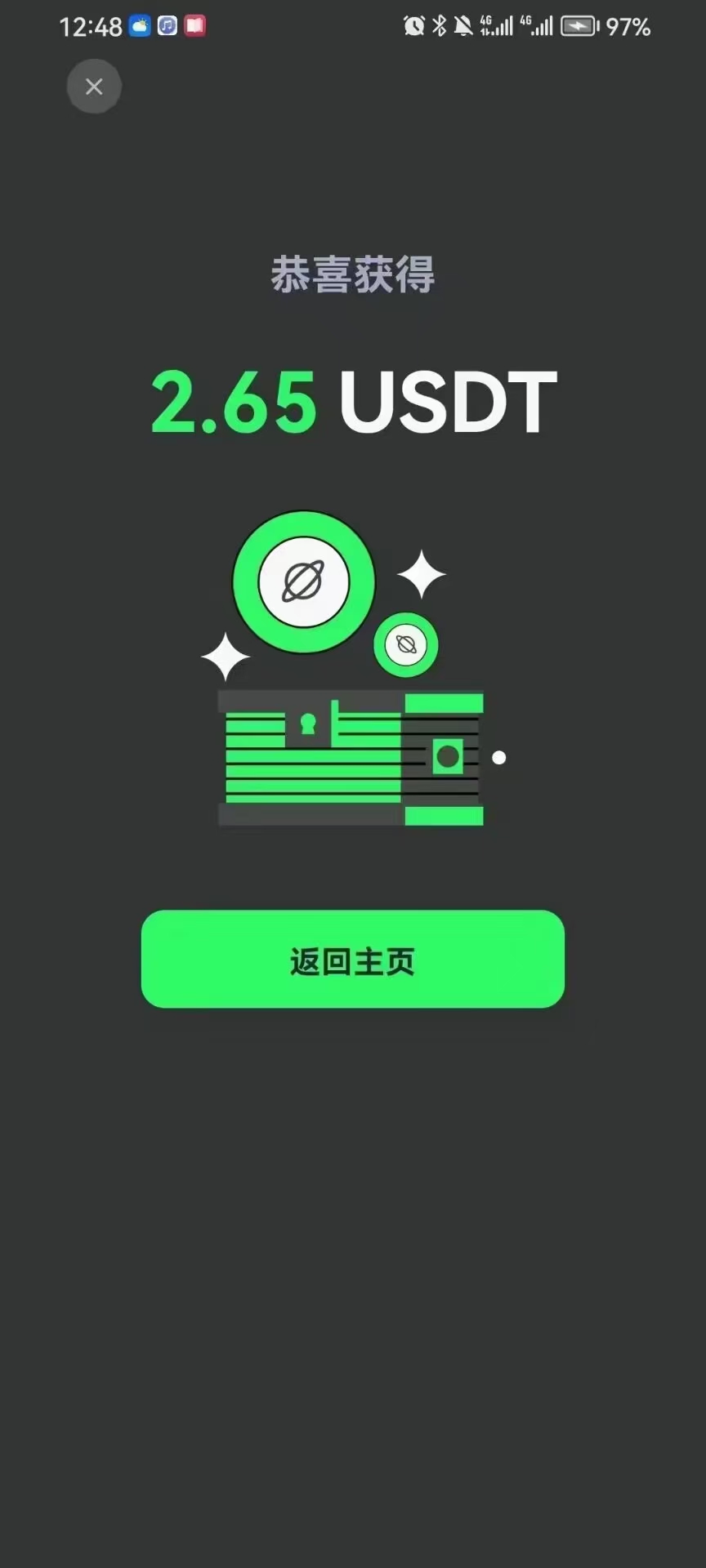The height and width of the screenshot is (1568, 706).
Task: Tap the large green planet coin icon
Action: coord(303,581)
